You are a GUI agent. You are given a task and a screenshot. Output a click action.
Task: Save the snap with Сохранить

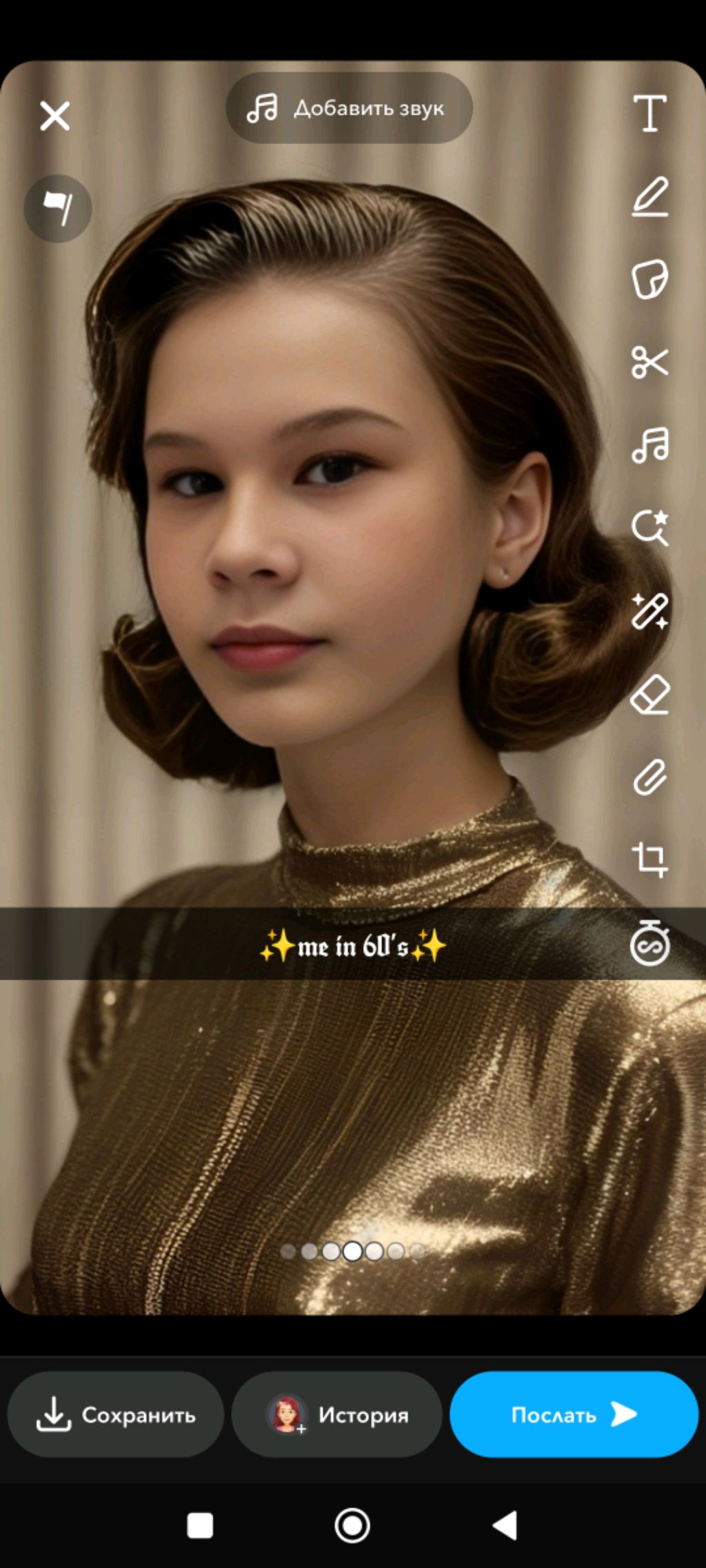[x=116, y=1414]
